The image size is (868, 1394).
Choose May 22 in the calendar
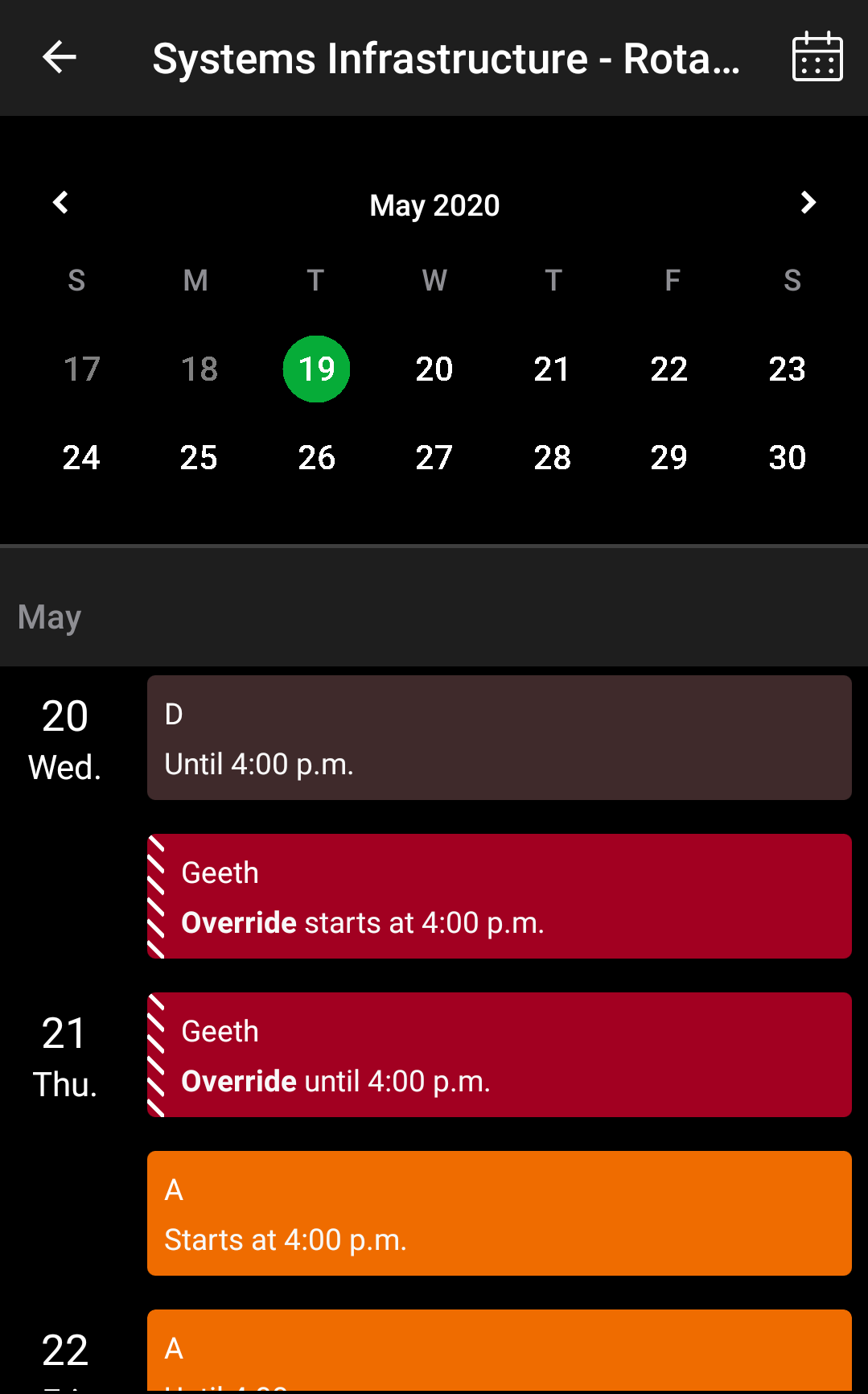[669, 369]
